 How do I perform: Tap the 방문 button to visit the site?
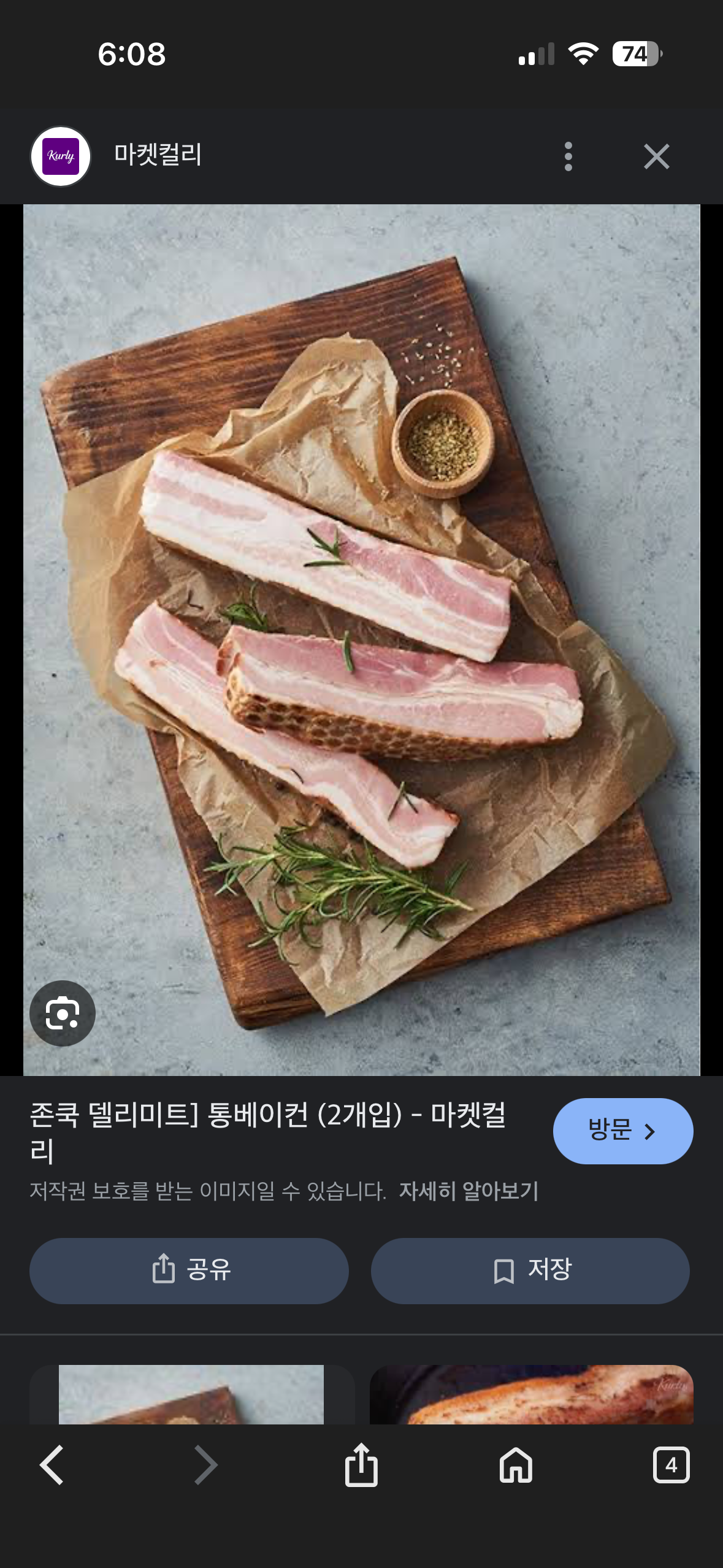click(622, 1131)
